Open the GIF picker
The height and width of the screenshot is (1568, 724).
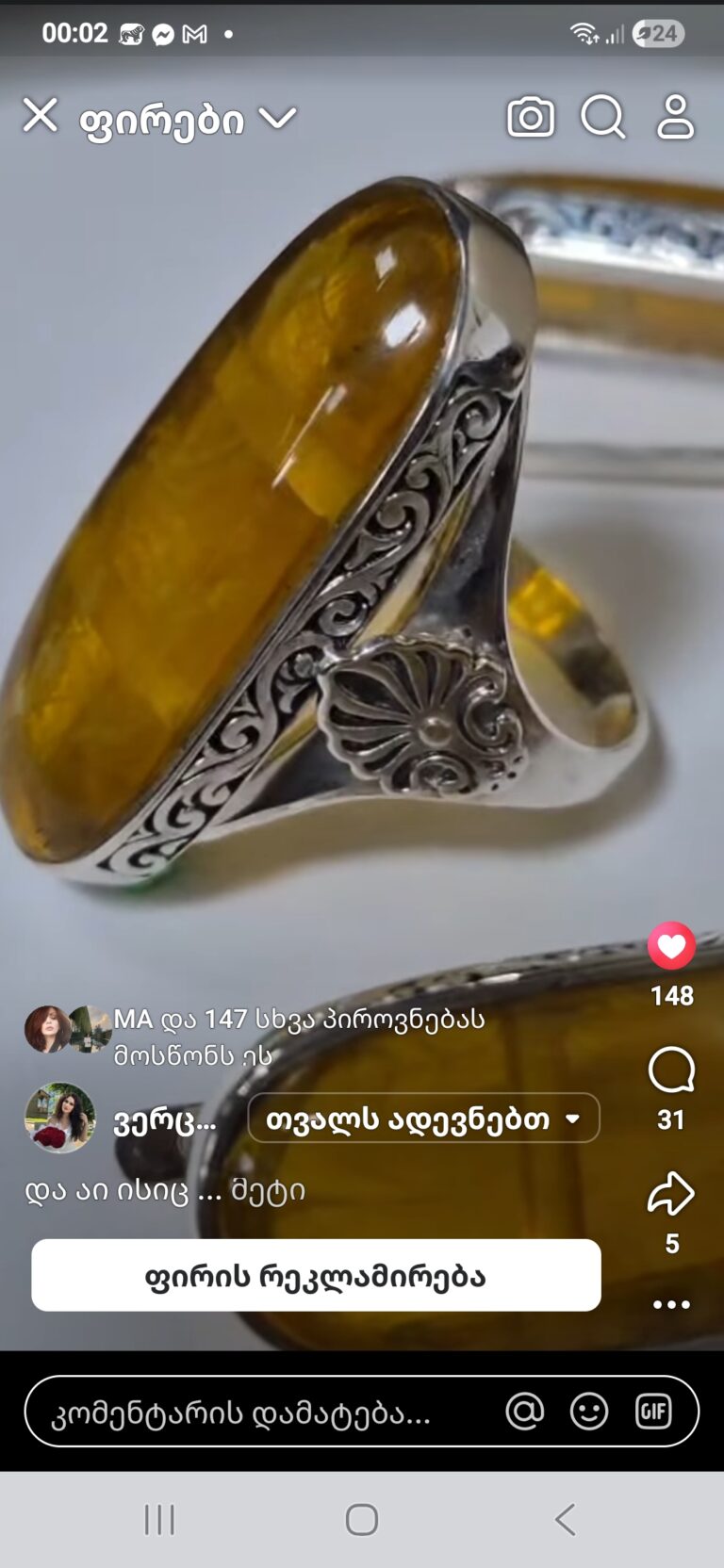[x=653, y=1412]
